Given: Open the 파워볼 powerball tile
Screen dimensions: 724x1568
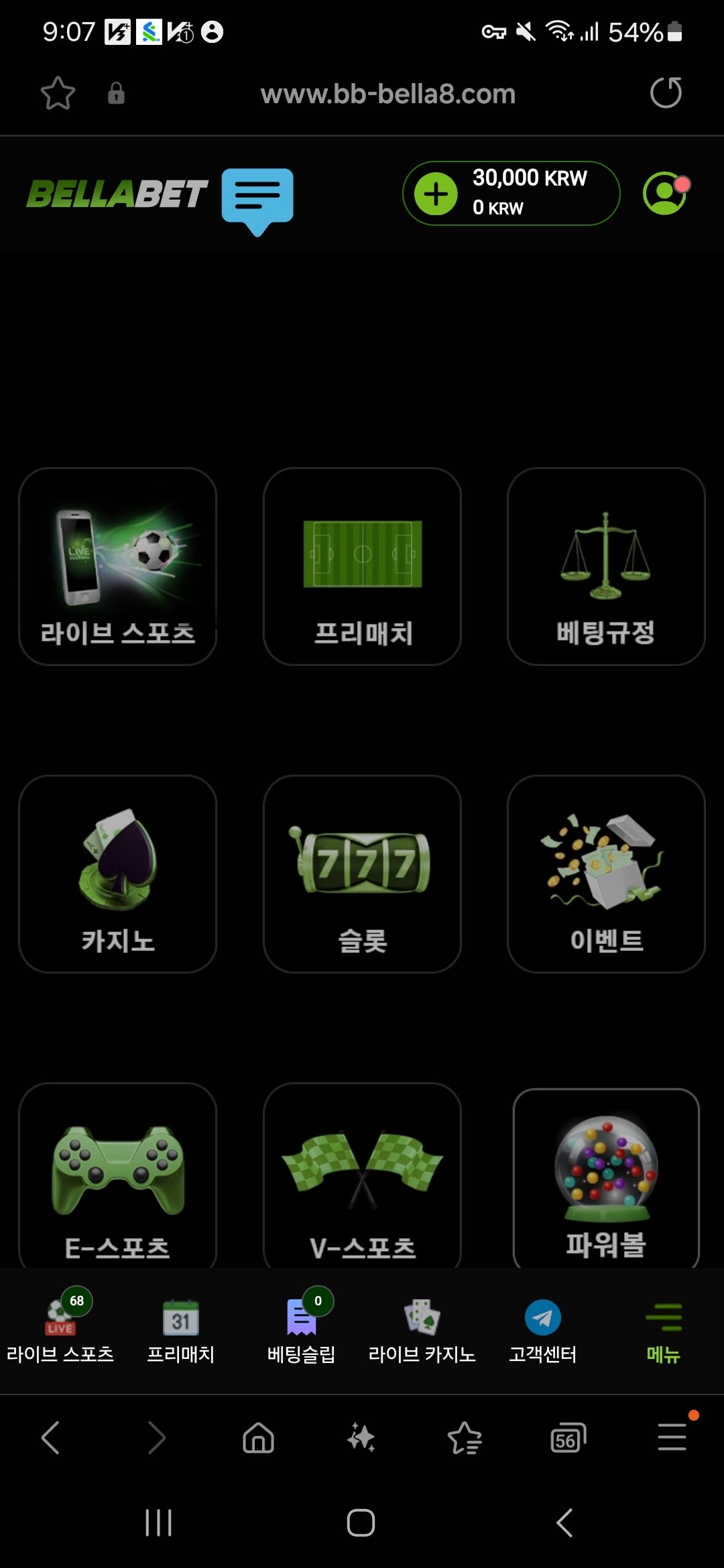Looking at the screenshot, I should click(606, 1179).
